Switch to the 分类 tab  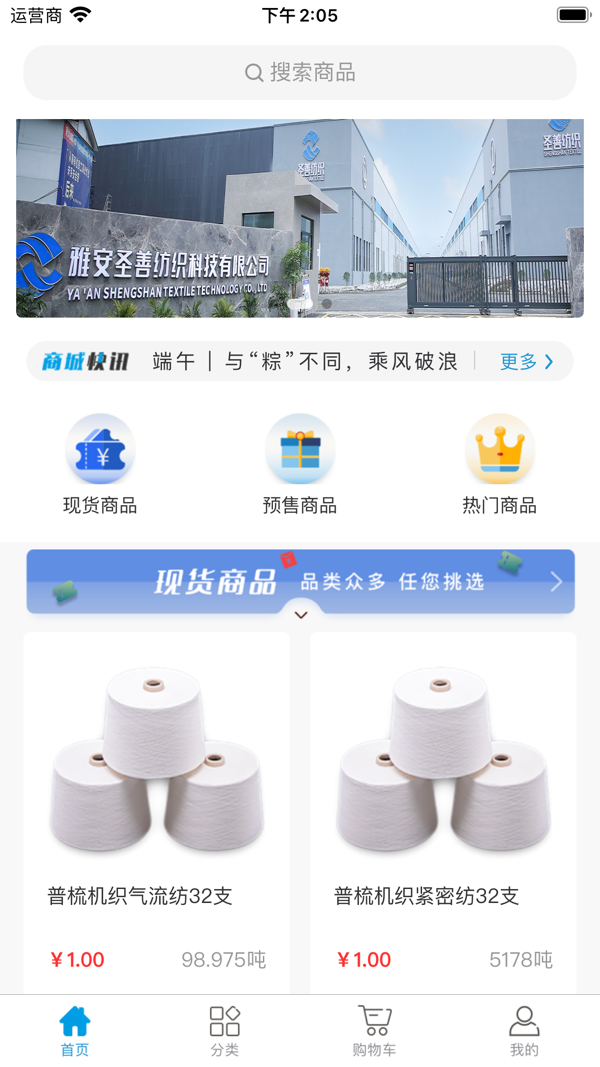pyautogui.click(x=225, y=1031)
